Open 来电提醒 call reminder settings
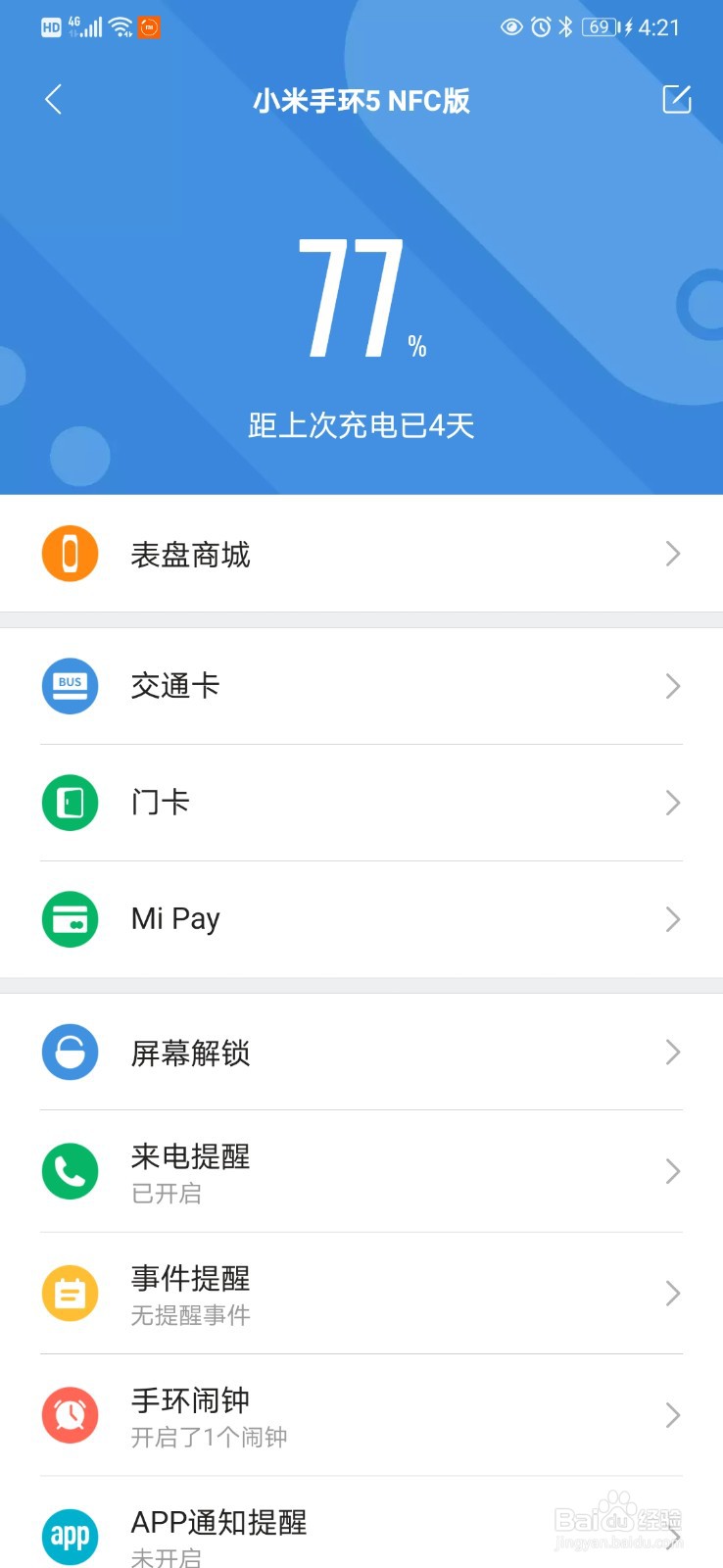The image size is (723, 1568). coord(361,1171)
